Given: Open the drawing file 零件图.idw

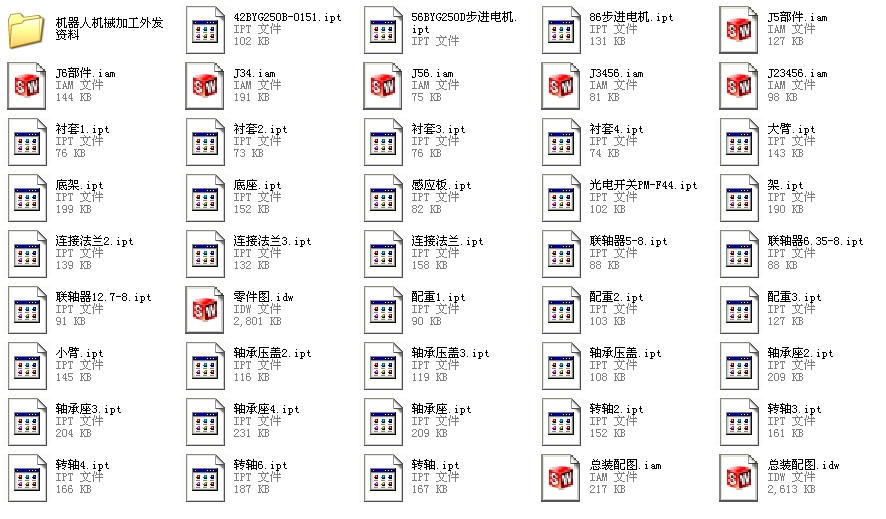Looking at the screenshot, I should click(x=205, y=310).
